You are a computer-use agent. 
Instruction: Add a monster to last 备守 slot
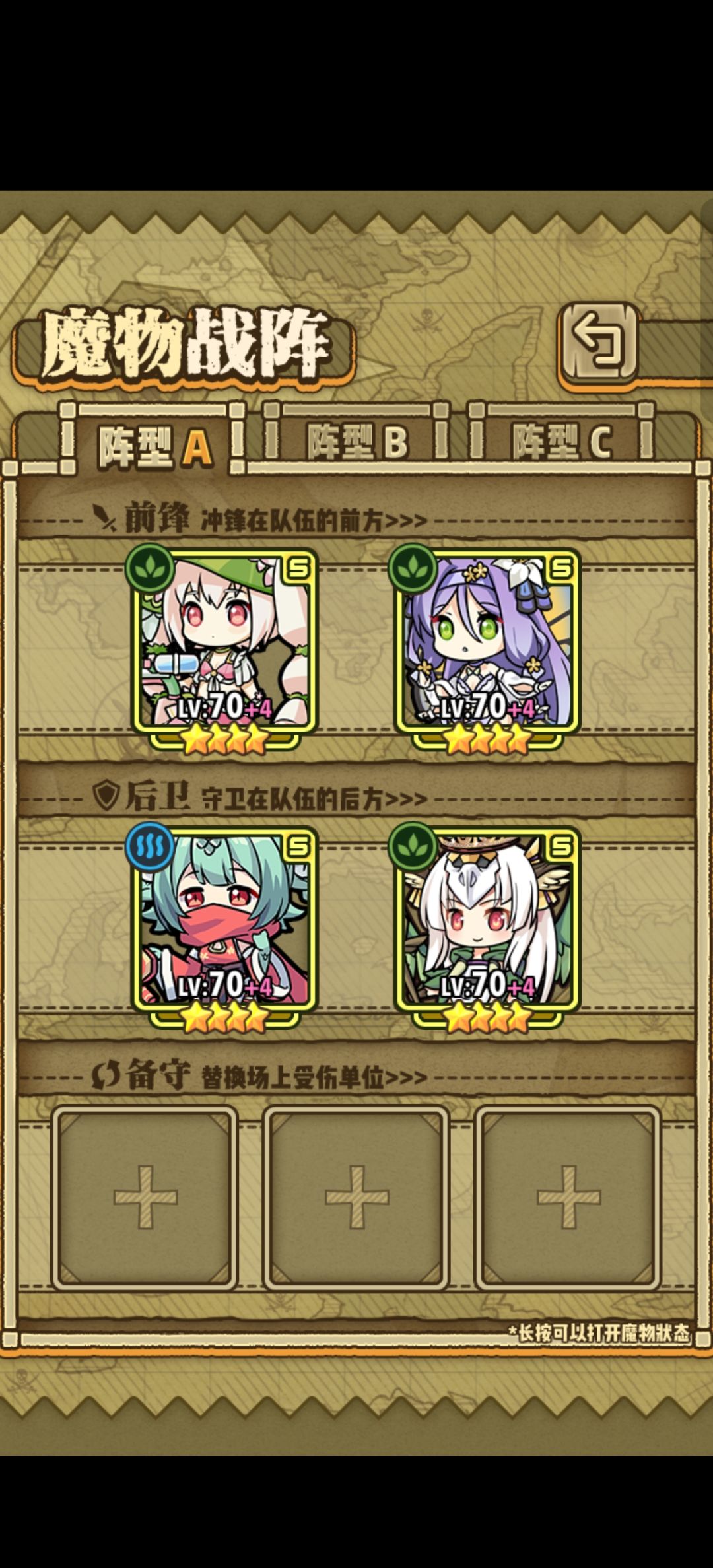(x=568, y=1198)
